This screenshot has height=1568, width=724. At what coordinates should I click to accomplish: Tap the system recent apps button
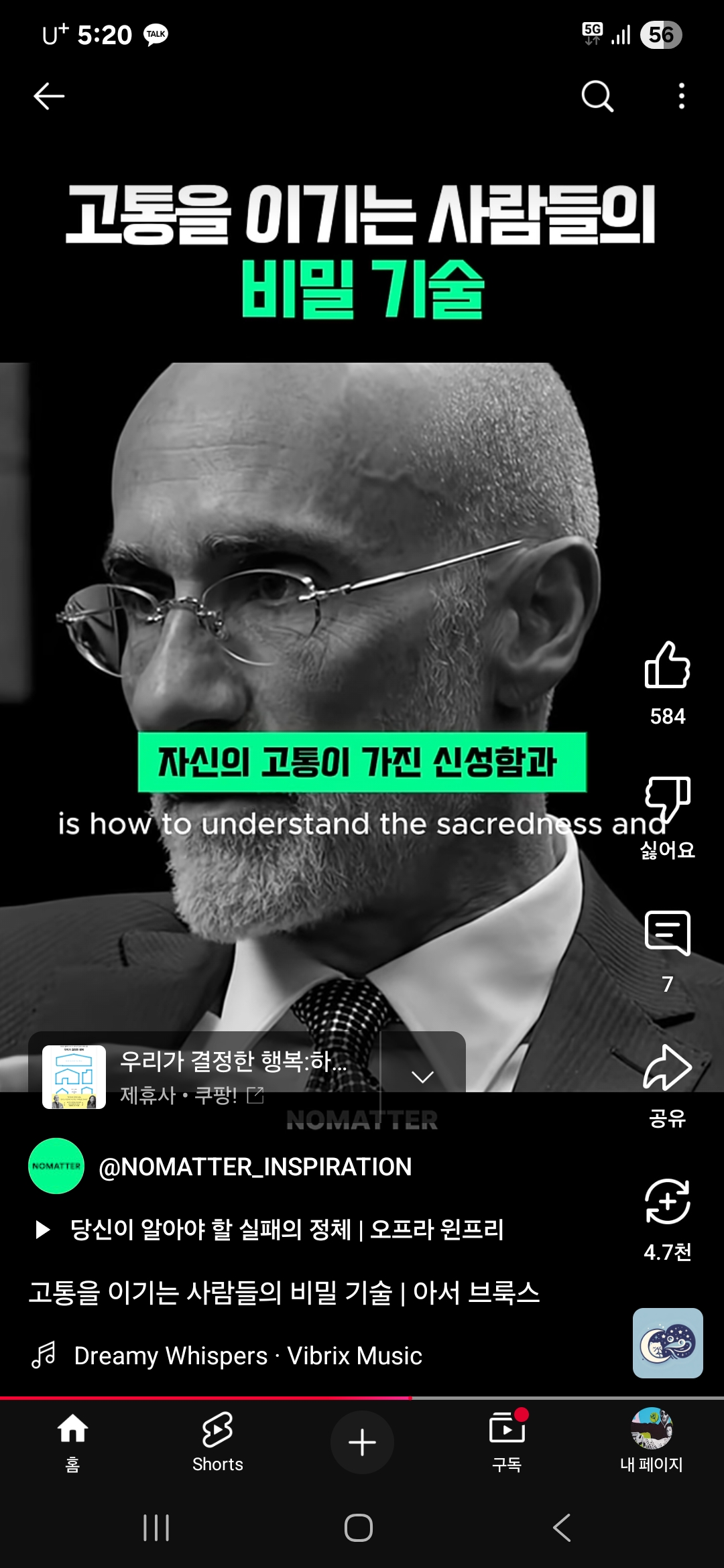pyautogui.click(x=156, y=1528)
